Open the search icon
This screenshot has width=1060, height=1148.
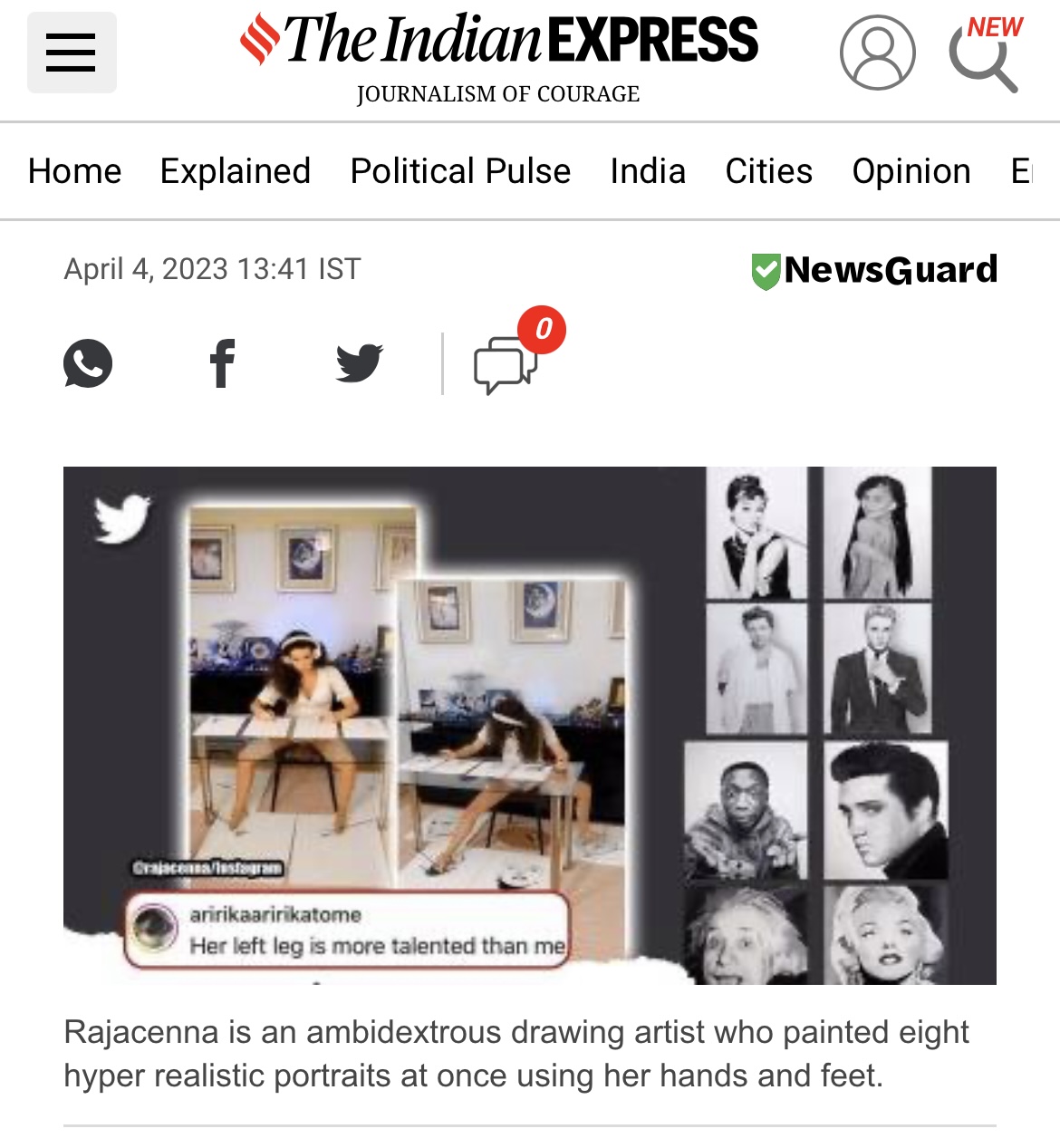pos(983,56)
